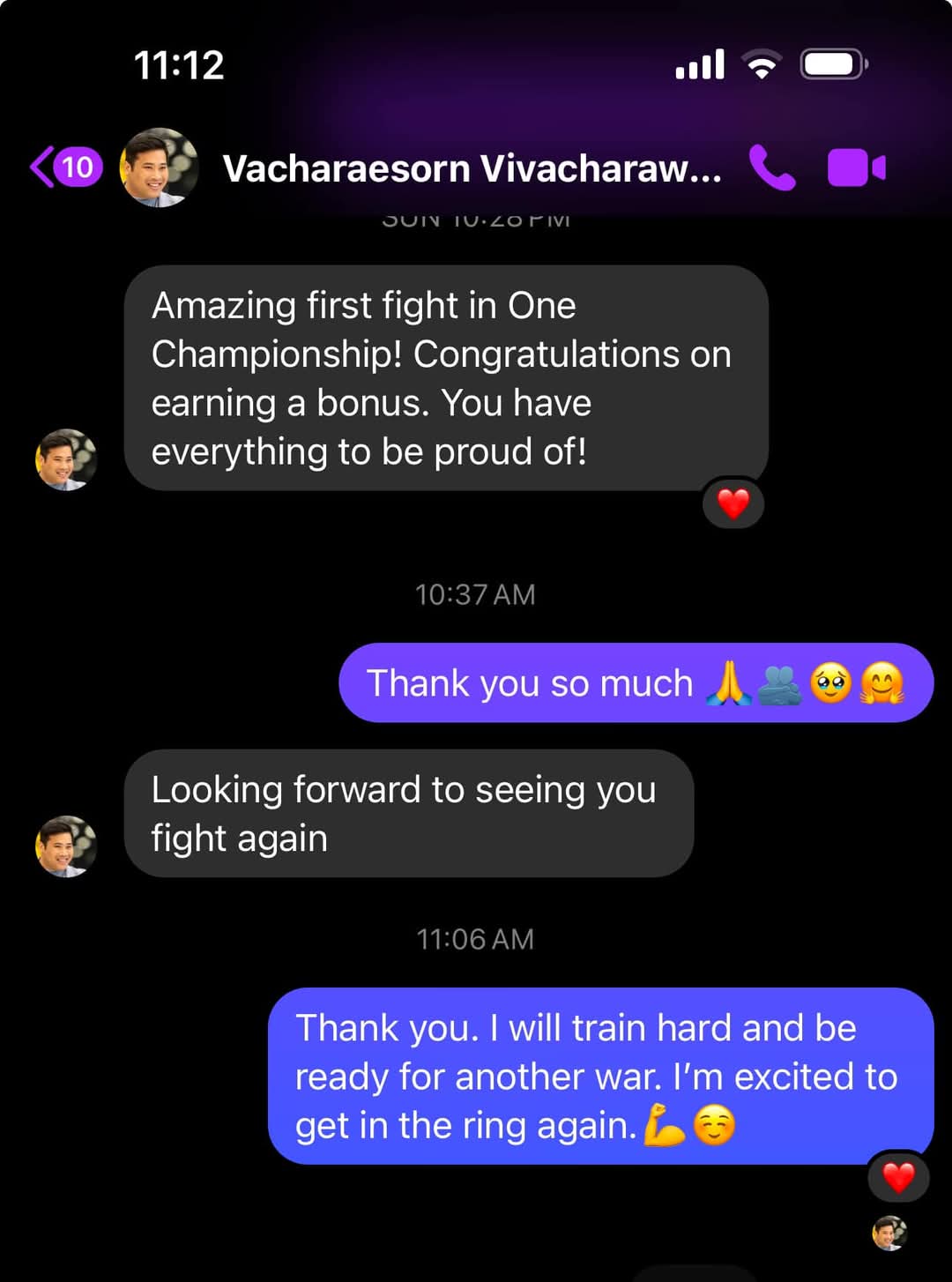952x1282 pixels.
Task: View heart reaction on 'Thank you. I will train hard' message
Action: tap(898, 1177)
